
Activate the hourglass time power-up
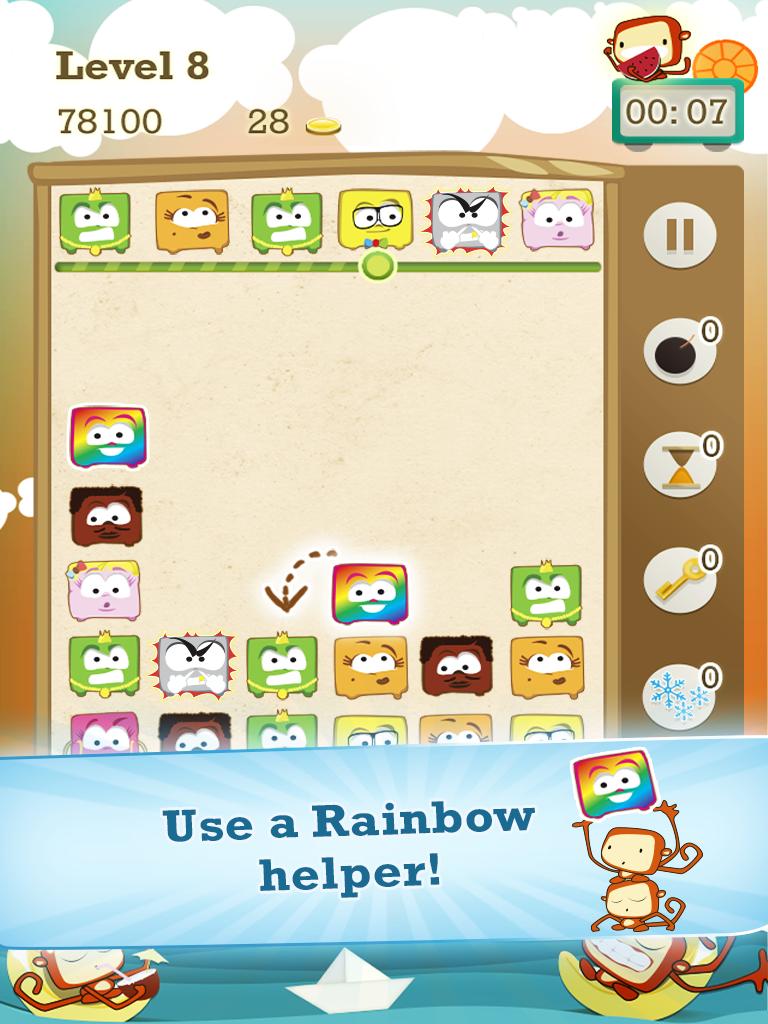(680, 466)
